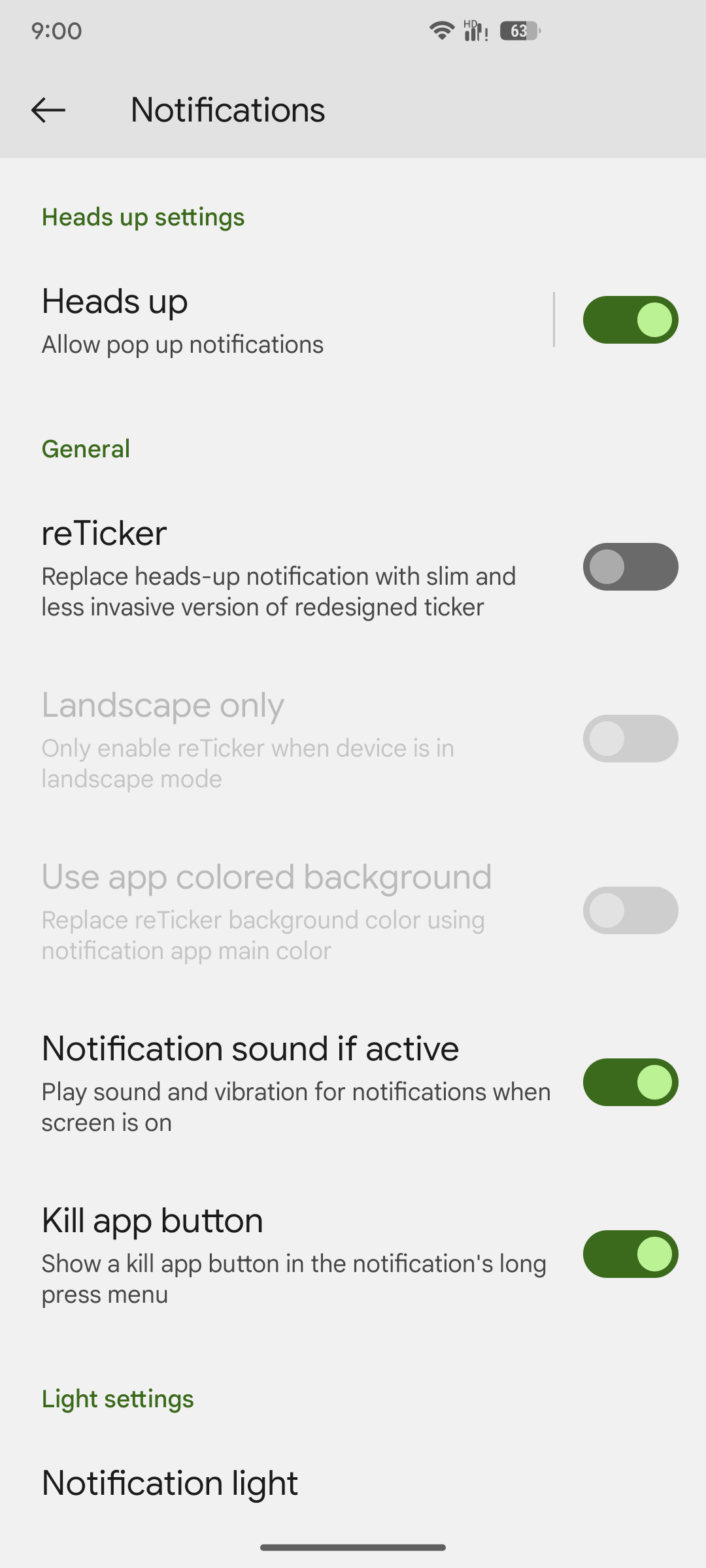Open Notification light settings
Image resolution: width=706 pixels, height=1568 pixels.
(170, 1483)
